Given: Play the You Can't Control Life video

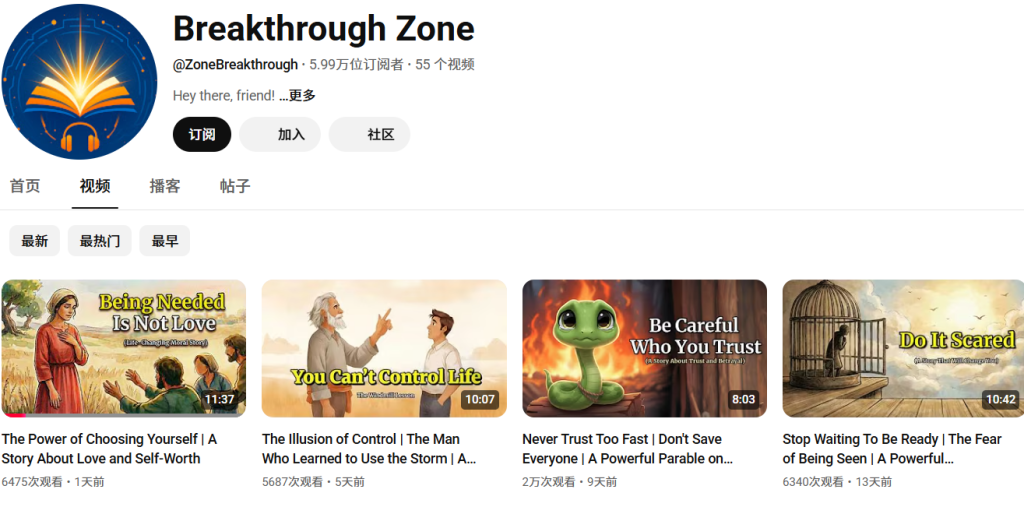Looking at the screenshot, I should [x=384, y=348].
